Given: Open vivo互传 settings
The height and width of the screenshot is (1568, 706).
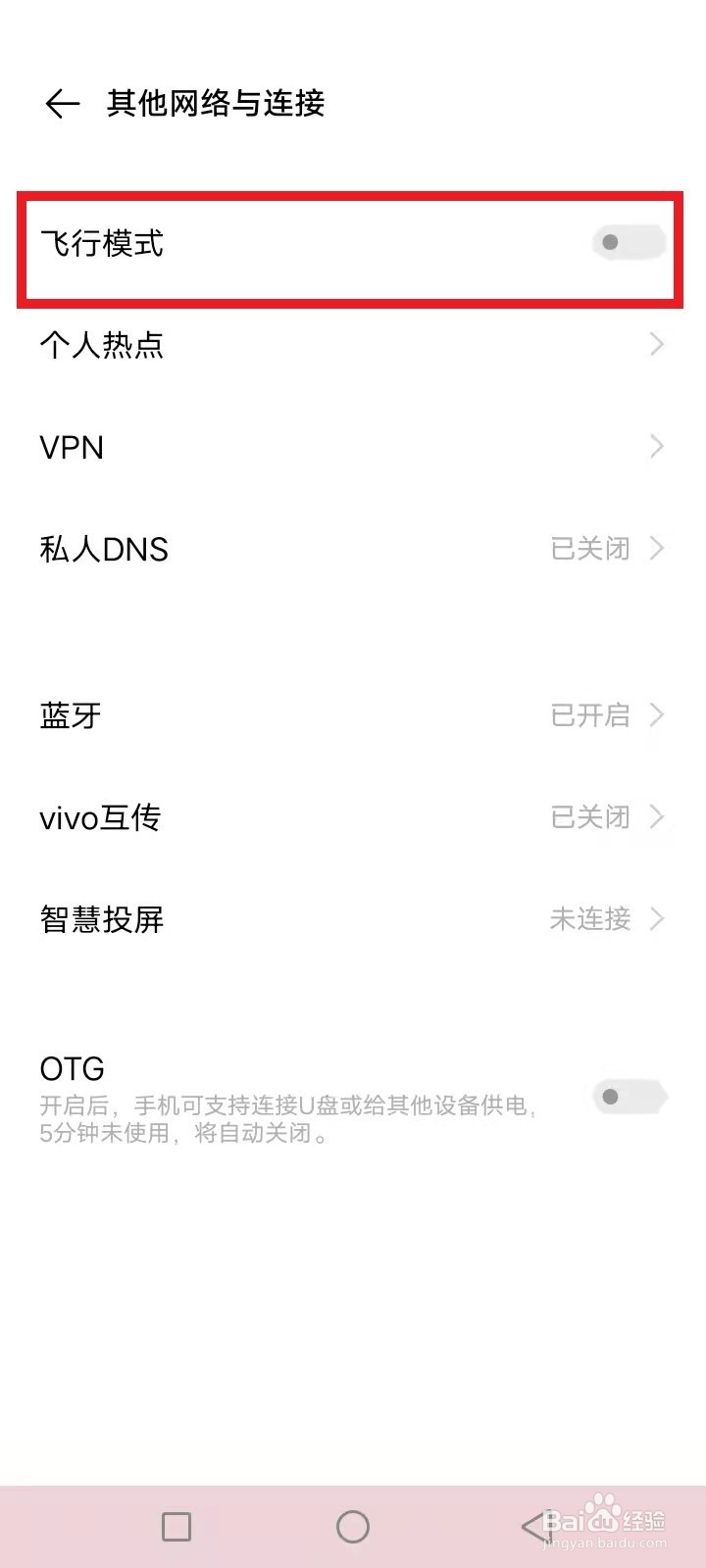Looking at the screenshot, I should point(353,817).
